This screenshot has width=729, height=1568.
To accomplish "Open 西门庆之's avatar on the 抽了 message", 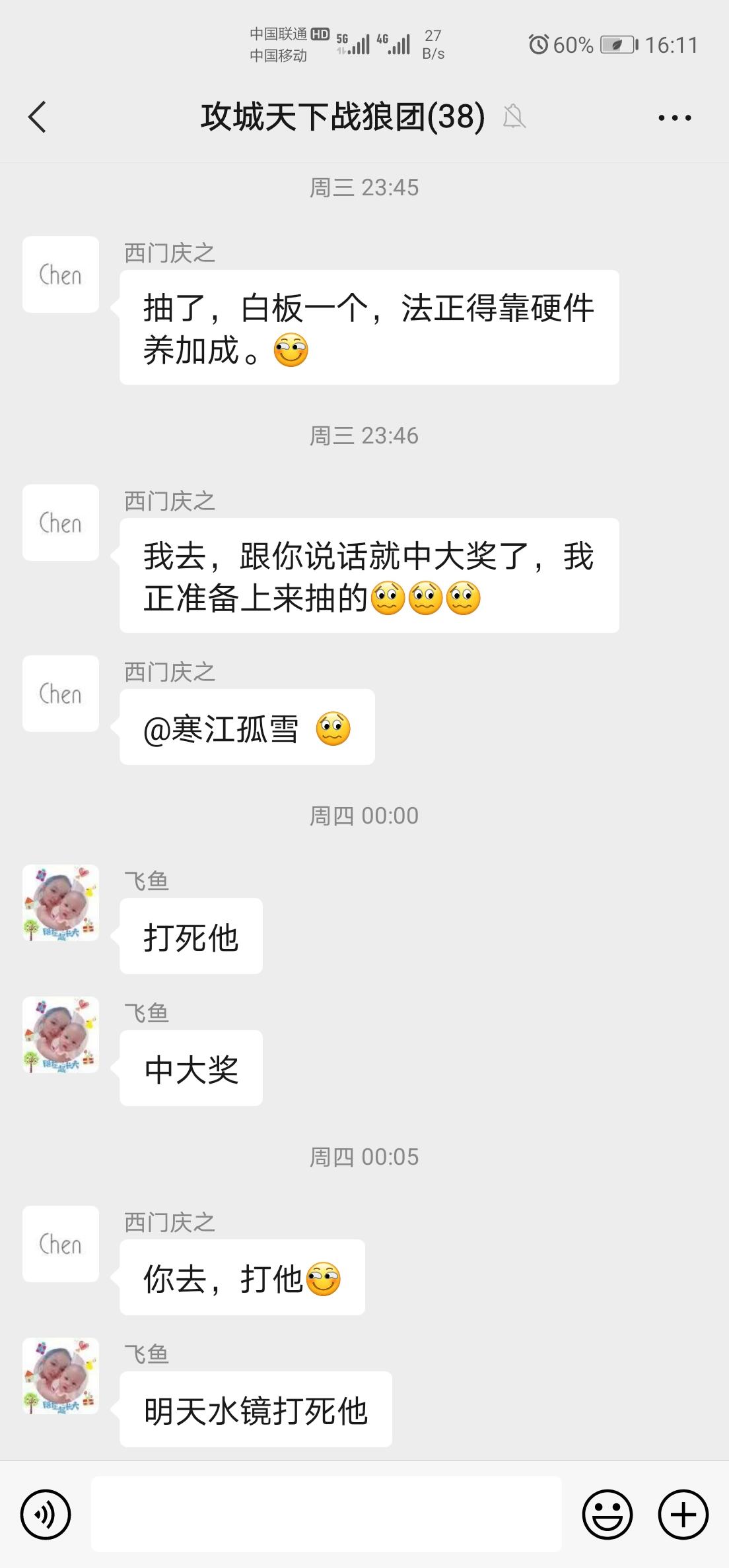I will click(61, 275).
